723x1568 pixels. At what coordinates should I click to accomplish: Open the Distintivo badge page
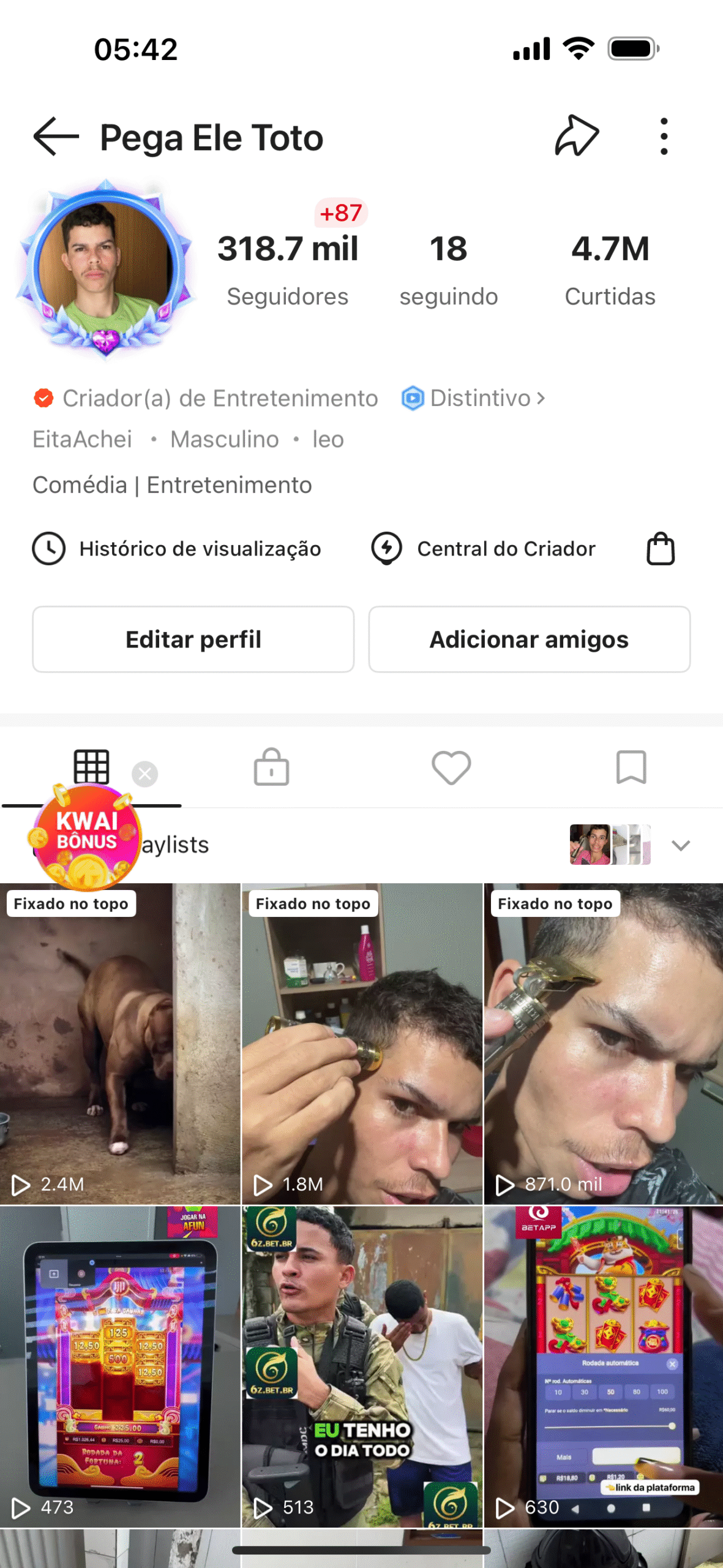pos(473,398)
